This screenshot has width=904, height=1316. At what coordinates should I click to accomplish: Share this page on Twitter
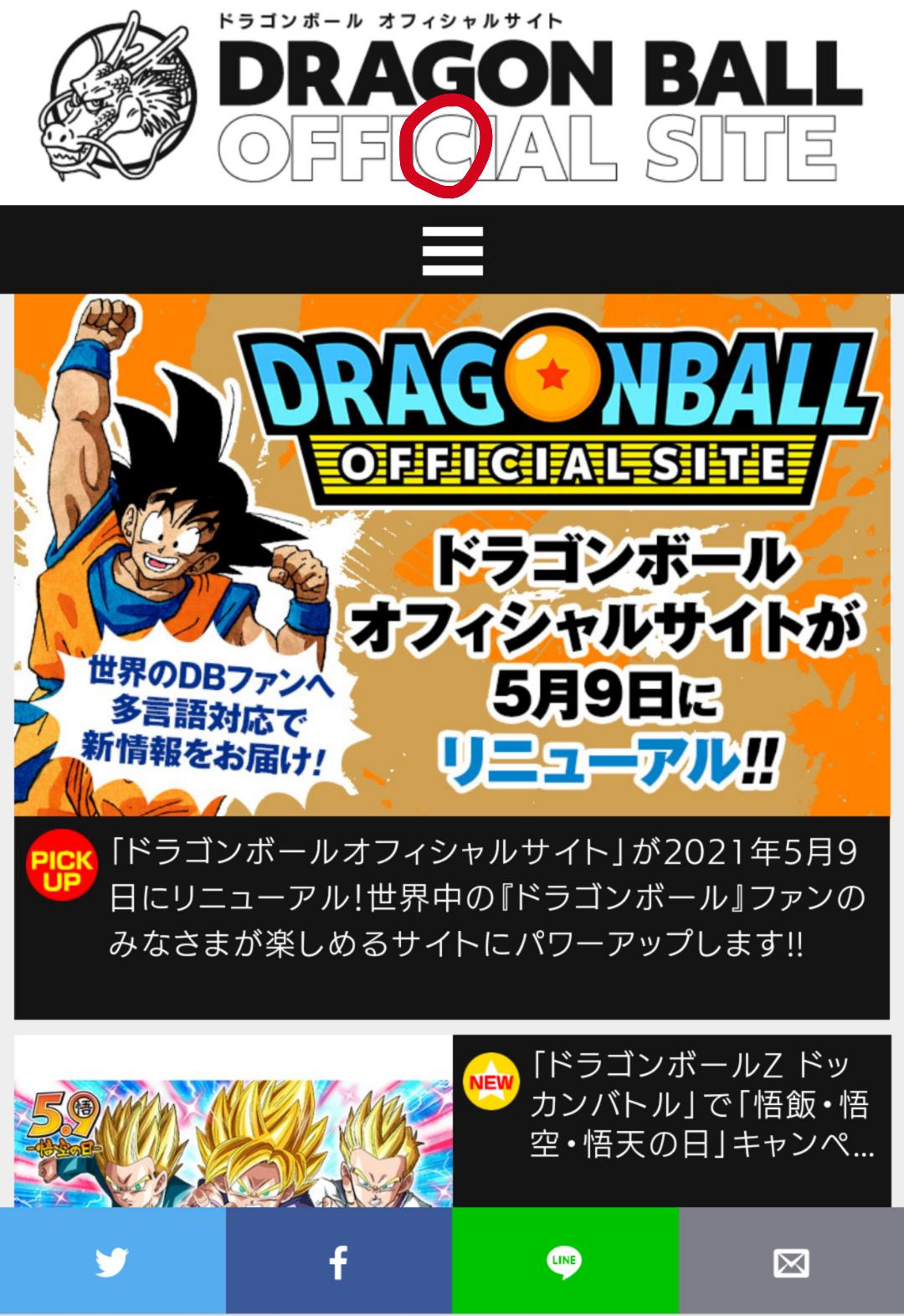(x=112, y=1262)
